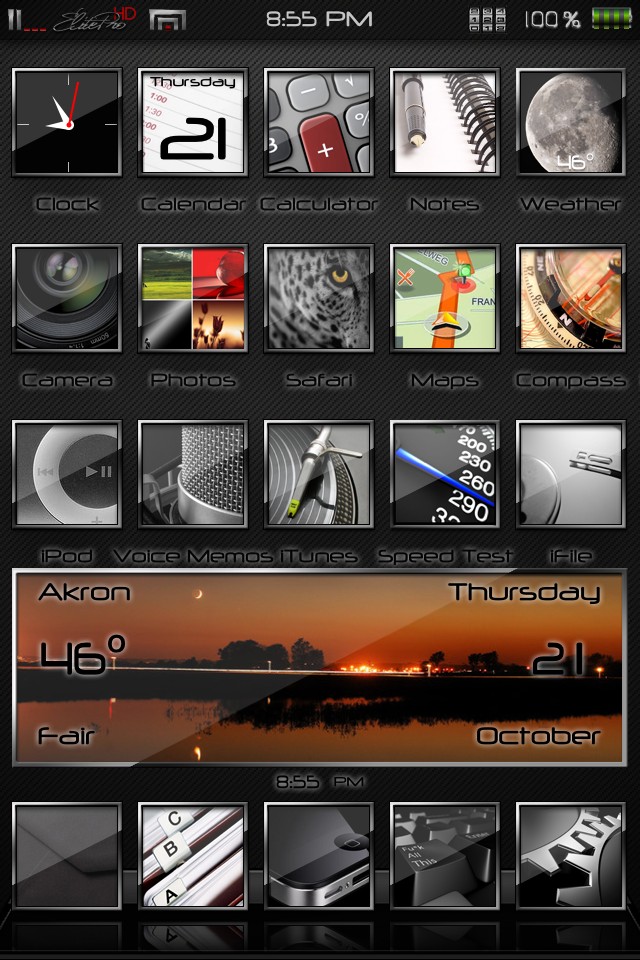The height and width of the screenshot is (960, 640).
Task: Open the Maps app
Action: 445,298
